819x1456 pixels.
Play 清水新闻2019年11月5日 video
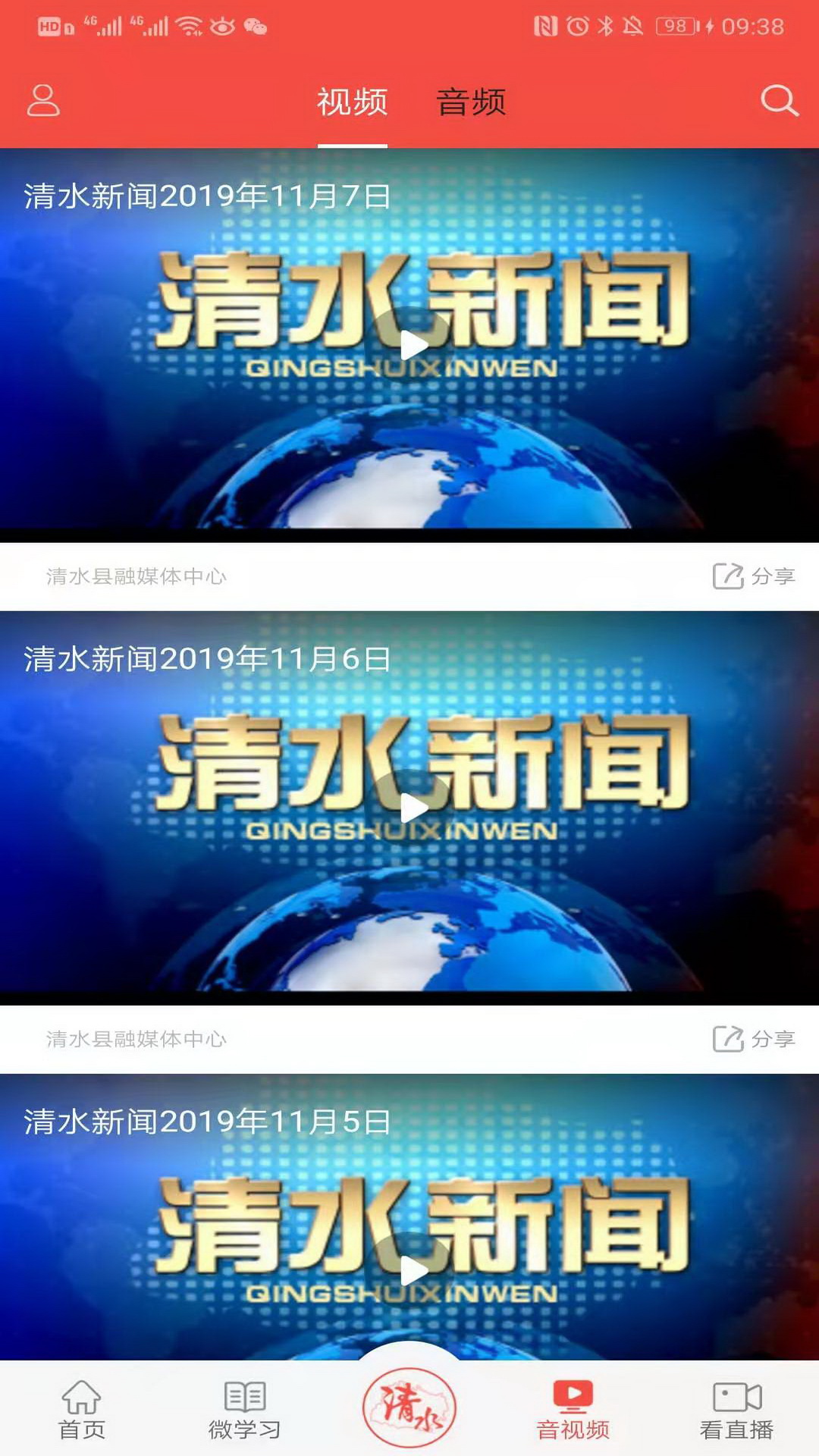coord(413,1271)
